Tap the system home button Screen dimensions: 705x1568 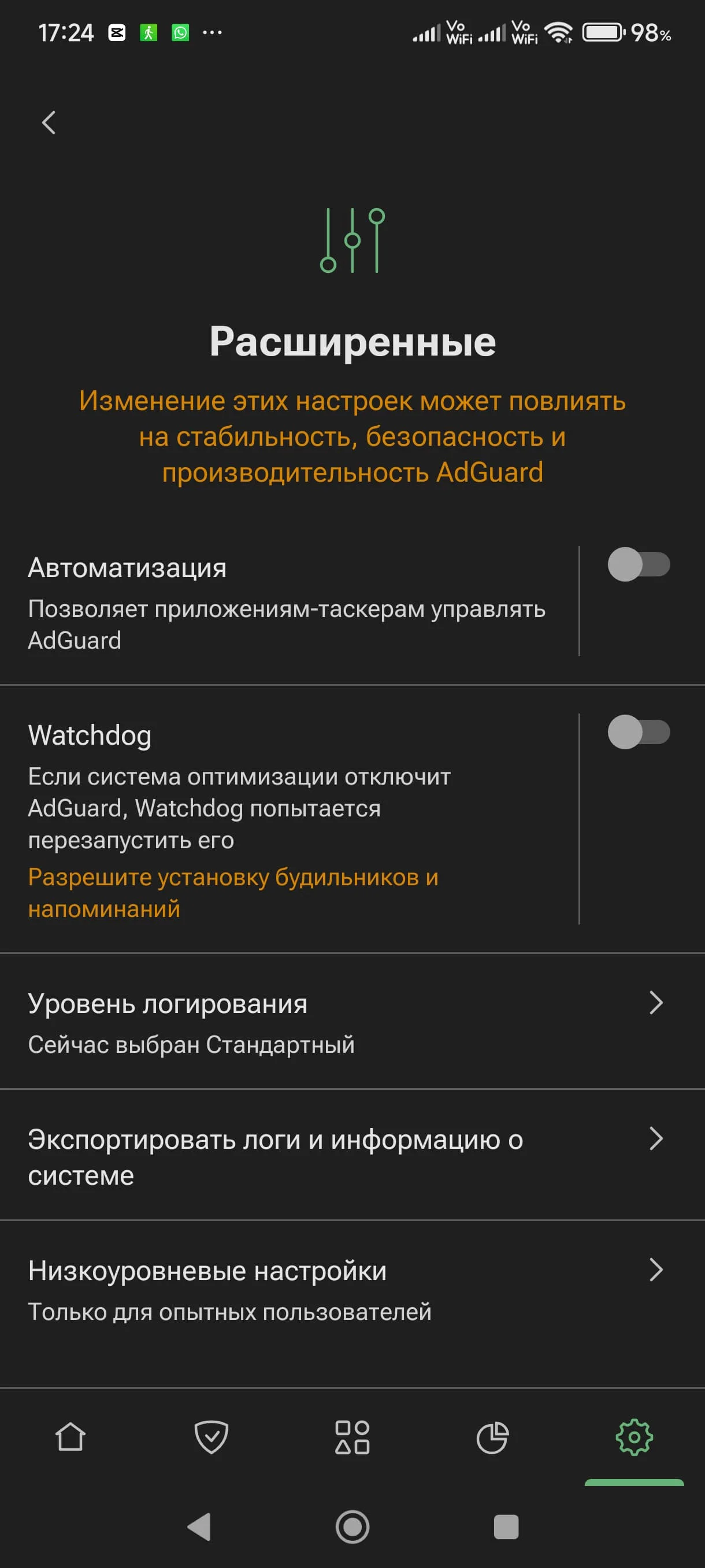(352, 1526)
